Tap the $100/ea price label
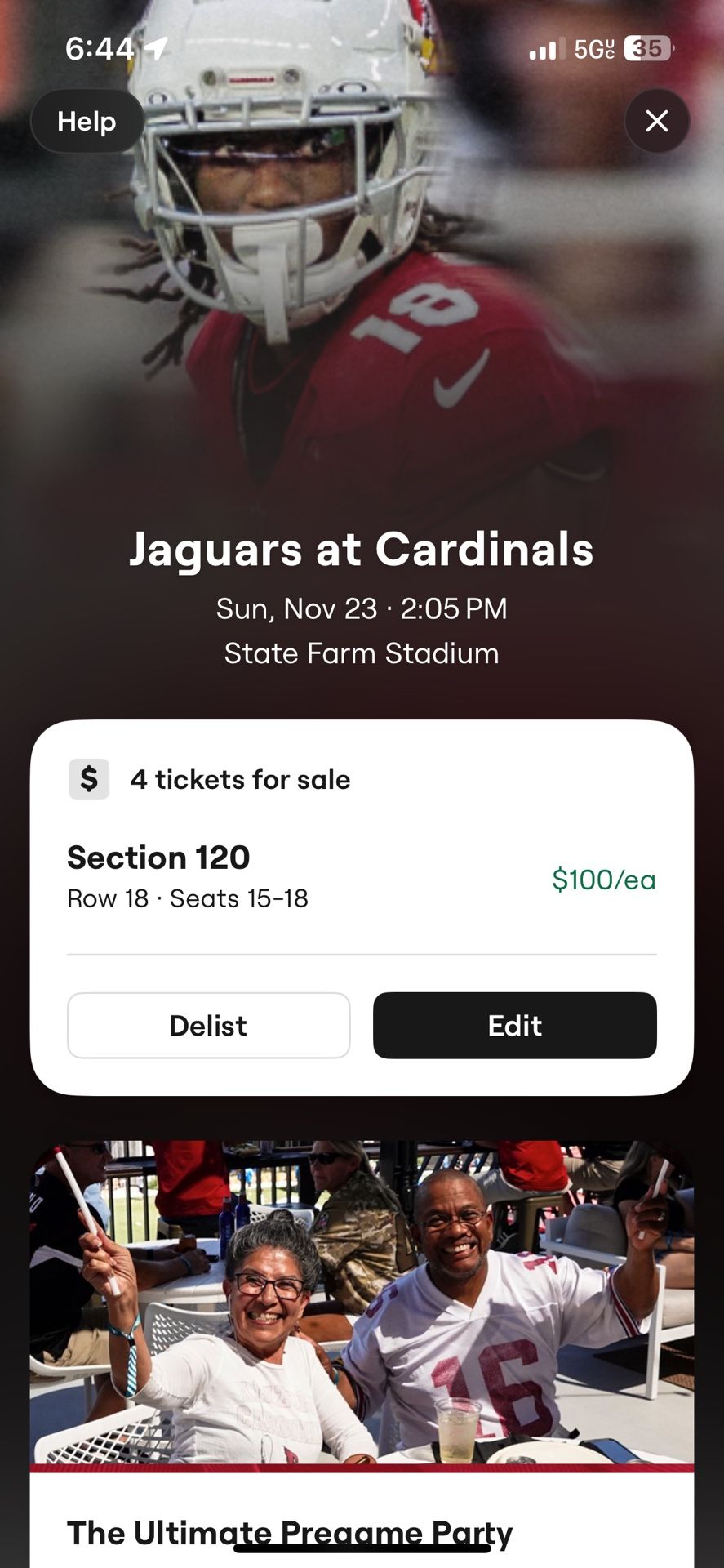Image resolution: width=724 pixels, height=1568 pixels. click(605, 880)
